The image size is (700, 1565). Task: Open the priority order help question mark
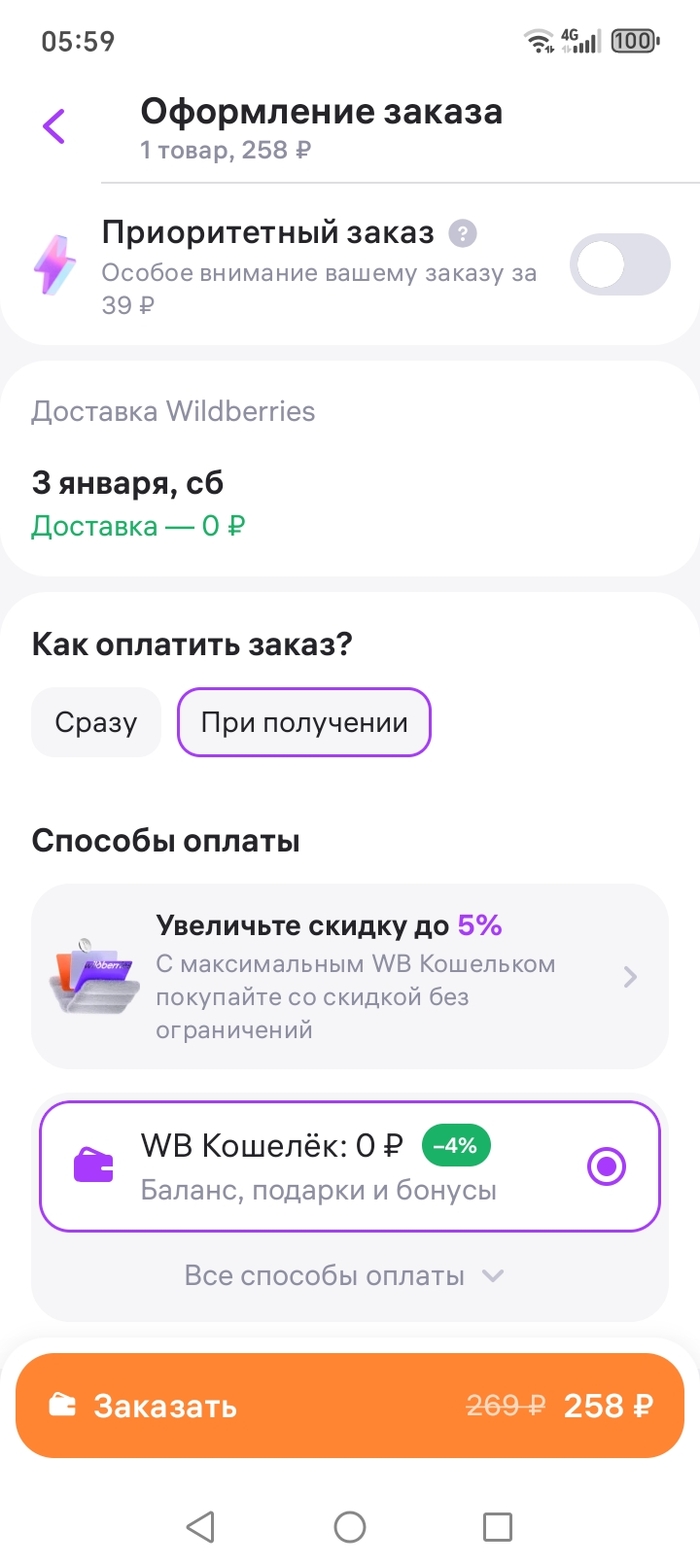[462, 234]
